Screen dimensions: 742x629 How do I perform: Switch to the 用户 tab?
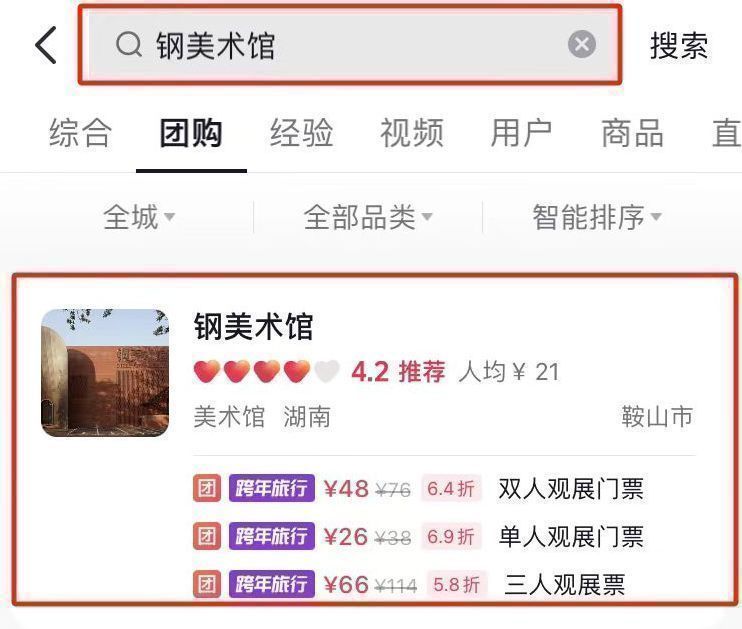click(x=521, y=133)
